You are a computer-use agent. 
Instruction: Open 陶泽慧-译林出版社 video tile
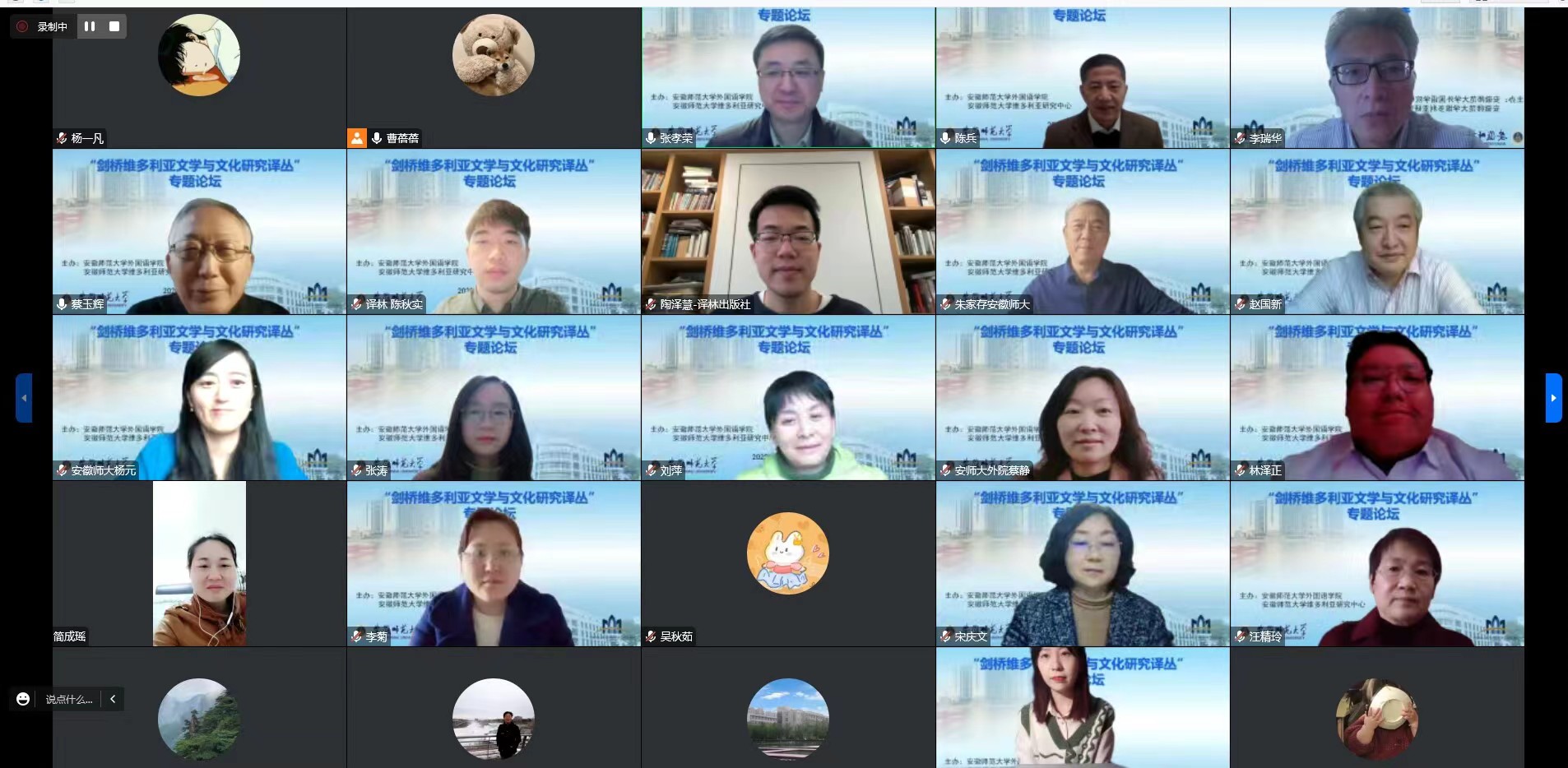pos(788,232)
